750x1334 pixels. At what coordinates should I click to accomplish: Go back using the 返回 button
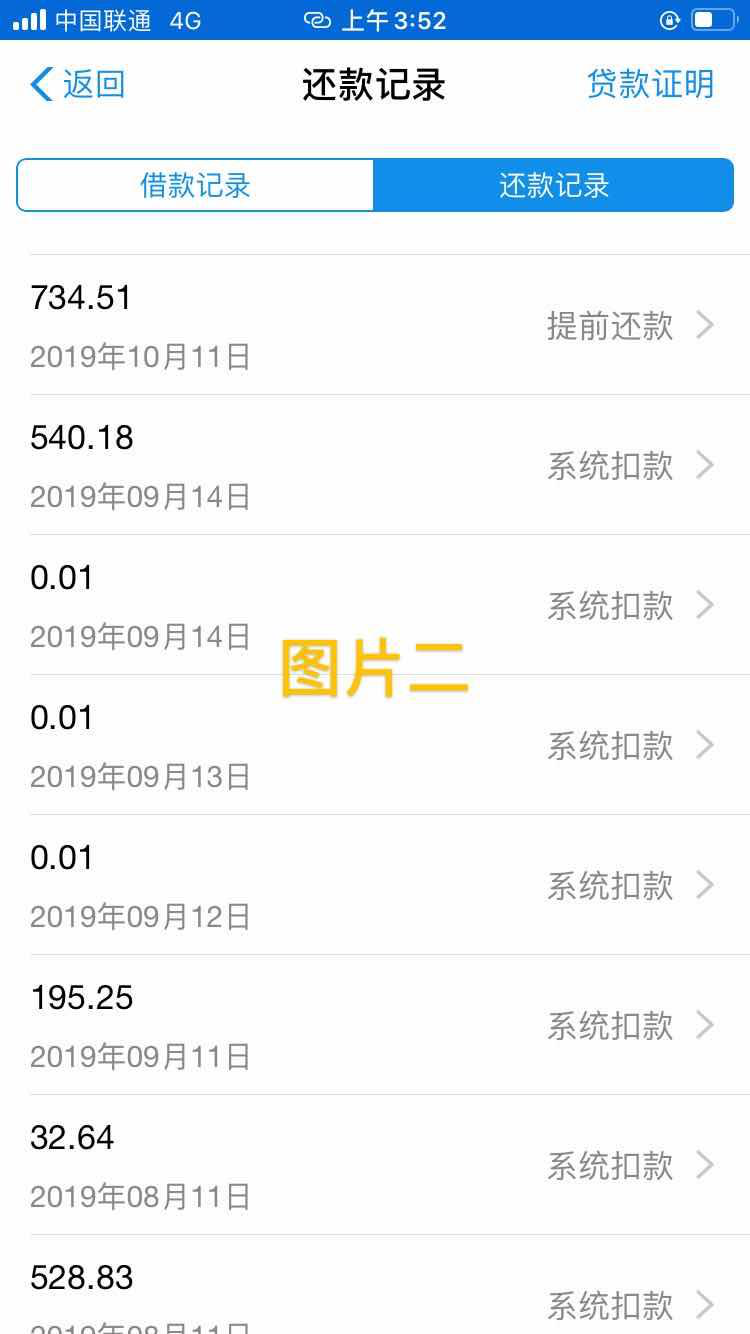[x=78, y=85]
